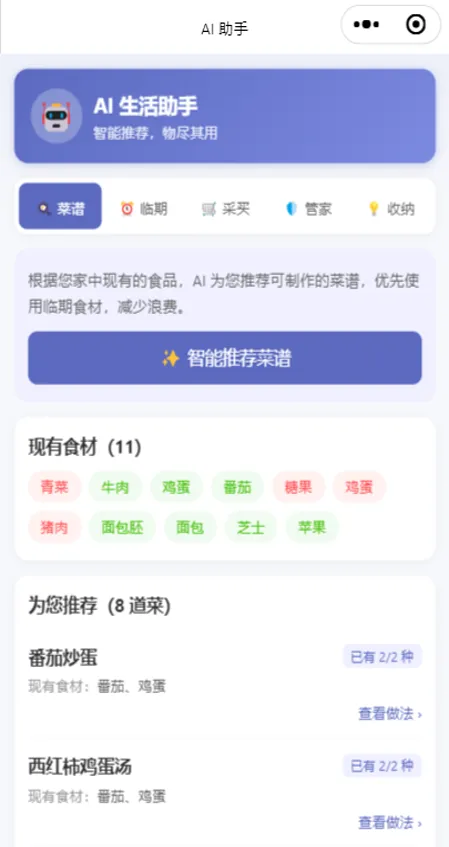Close the mini program with the circle button
The width and height of the screenshot is (449, 847).
416,24
